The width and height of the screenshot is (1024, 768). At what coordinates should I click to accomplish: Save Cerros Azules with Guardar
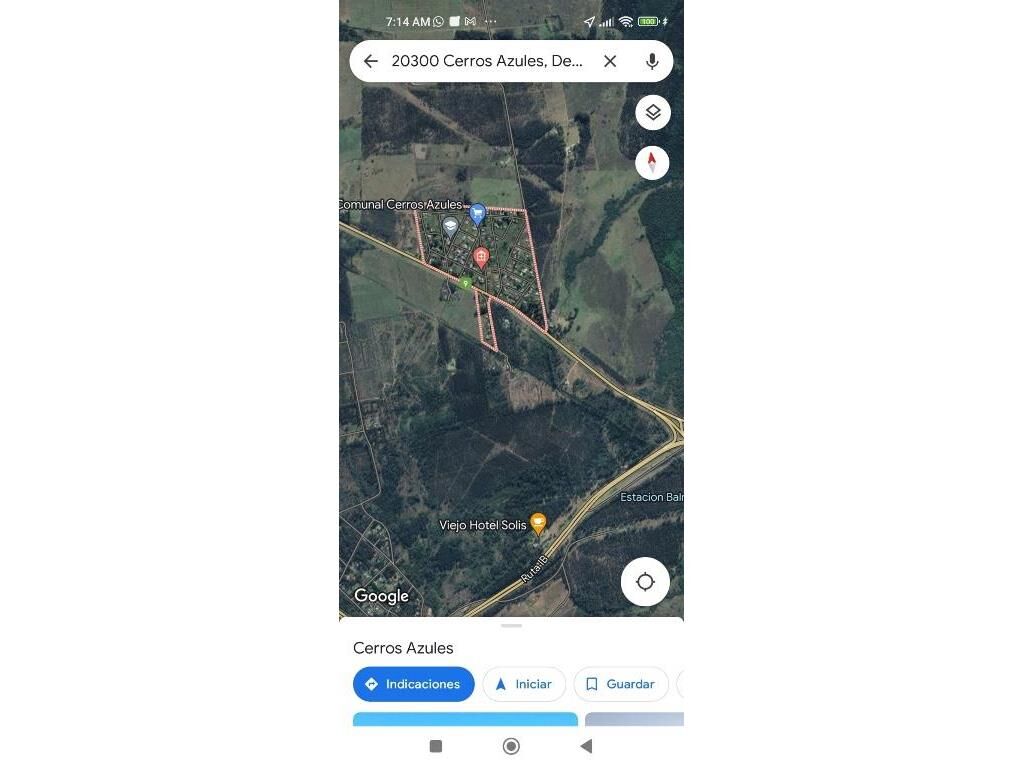coord(620,684)
